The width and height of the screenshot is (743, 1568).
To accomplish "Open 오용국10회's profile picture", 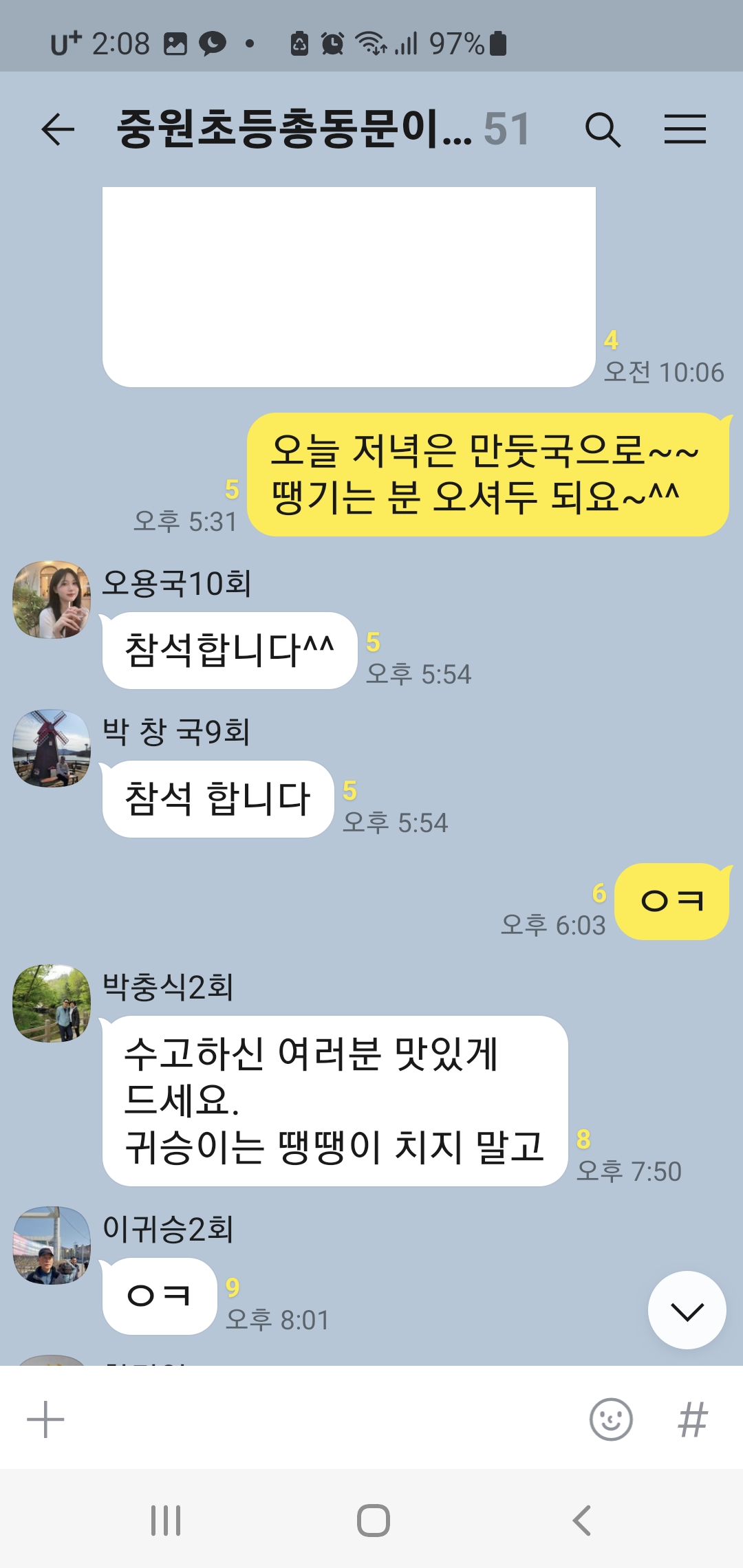I will point(52,600).
